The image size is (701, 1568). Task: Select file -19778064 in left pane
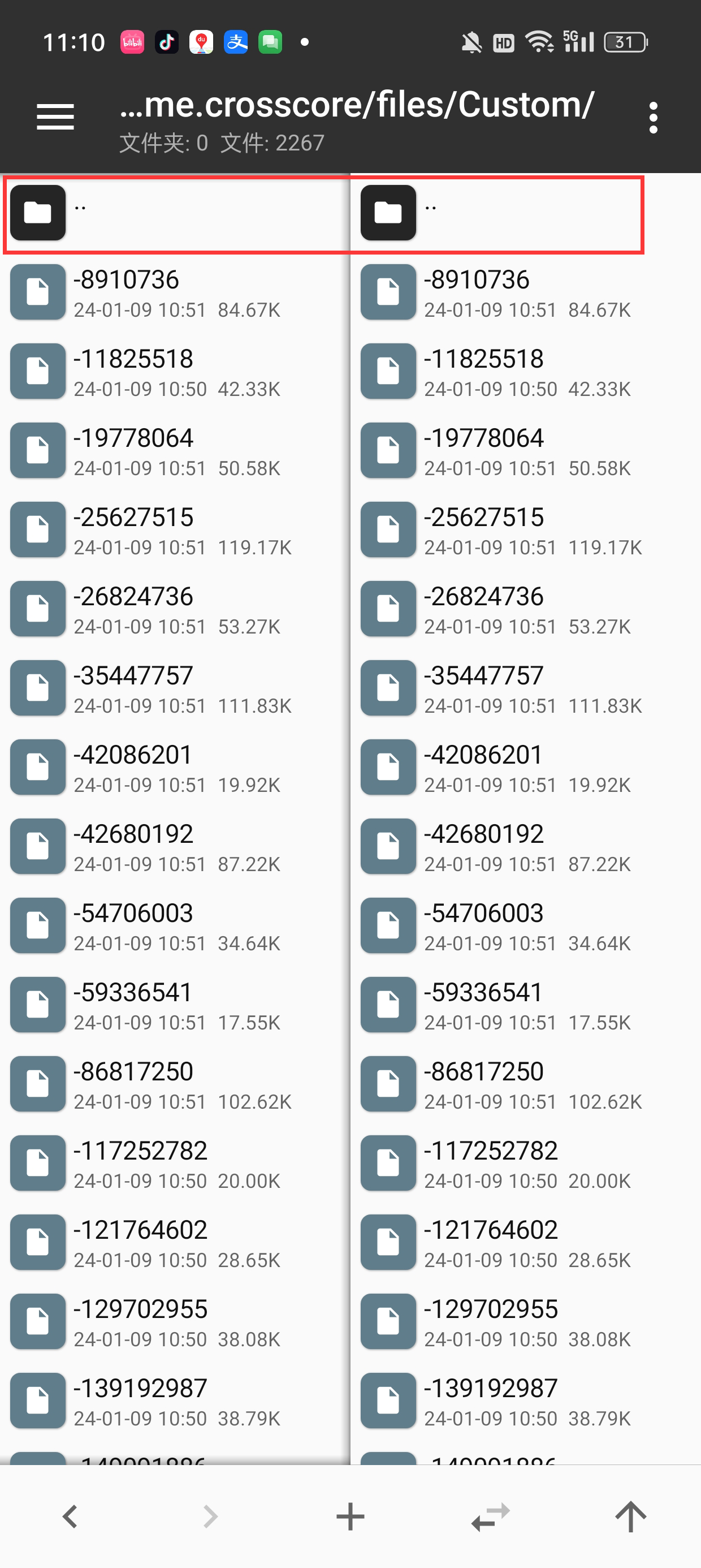38,450
